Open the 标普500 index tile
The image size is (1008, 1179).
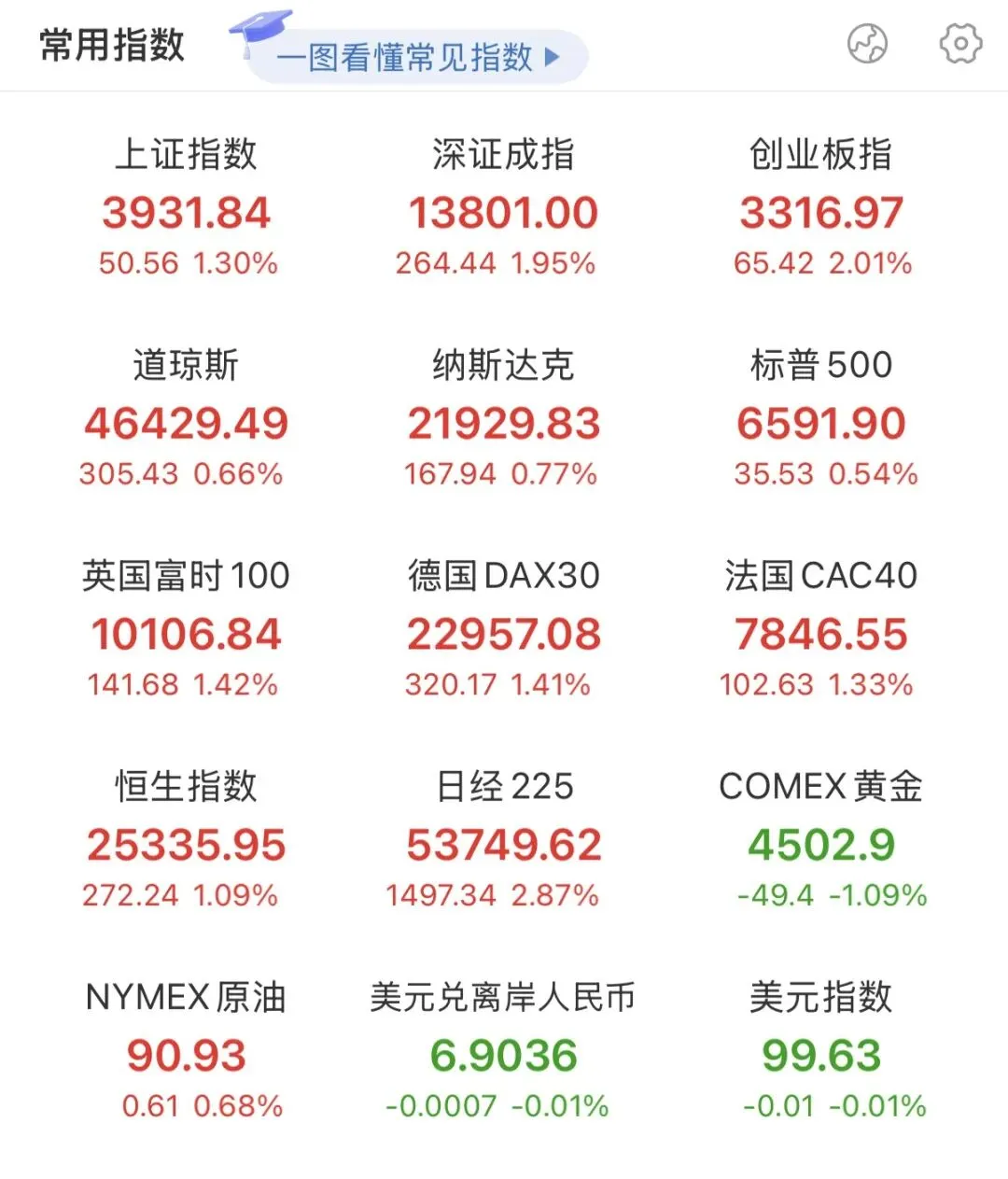point(821,421)
